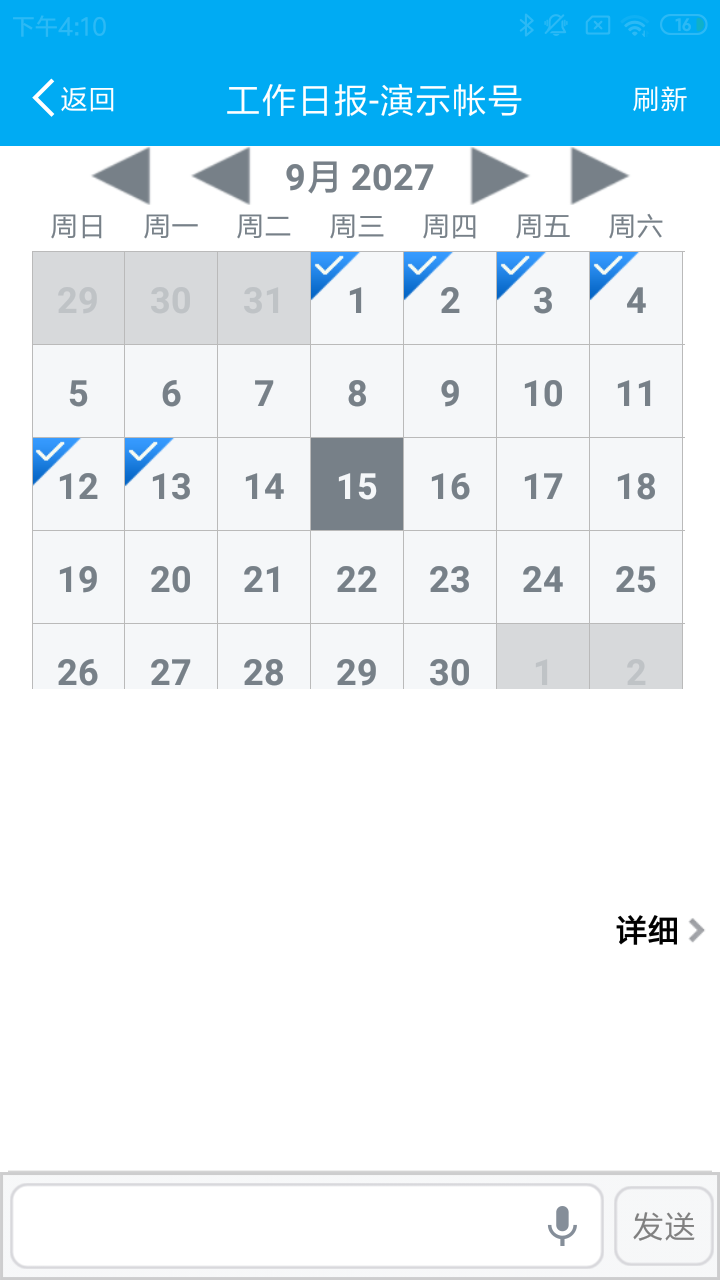Viewport: 720px width, 1280px height.
Task: Select date 22 on the calendar
Action: (x=357, y=577)
